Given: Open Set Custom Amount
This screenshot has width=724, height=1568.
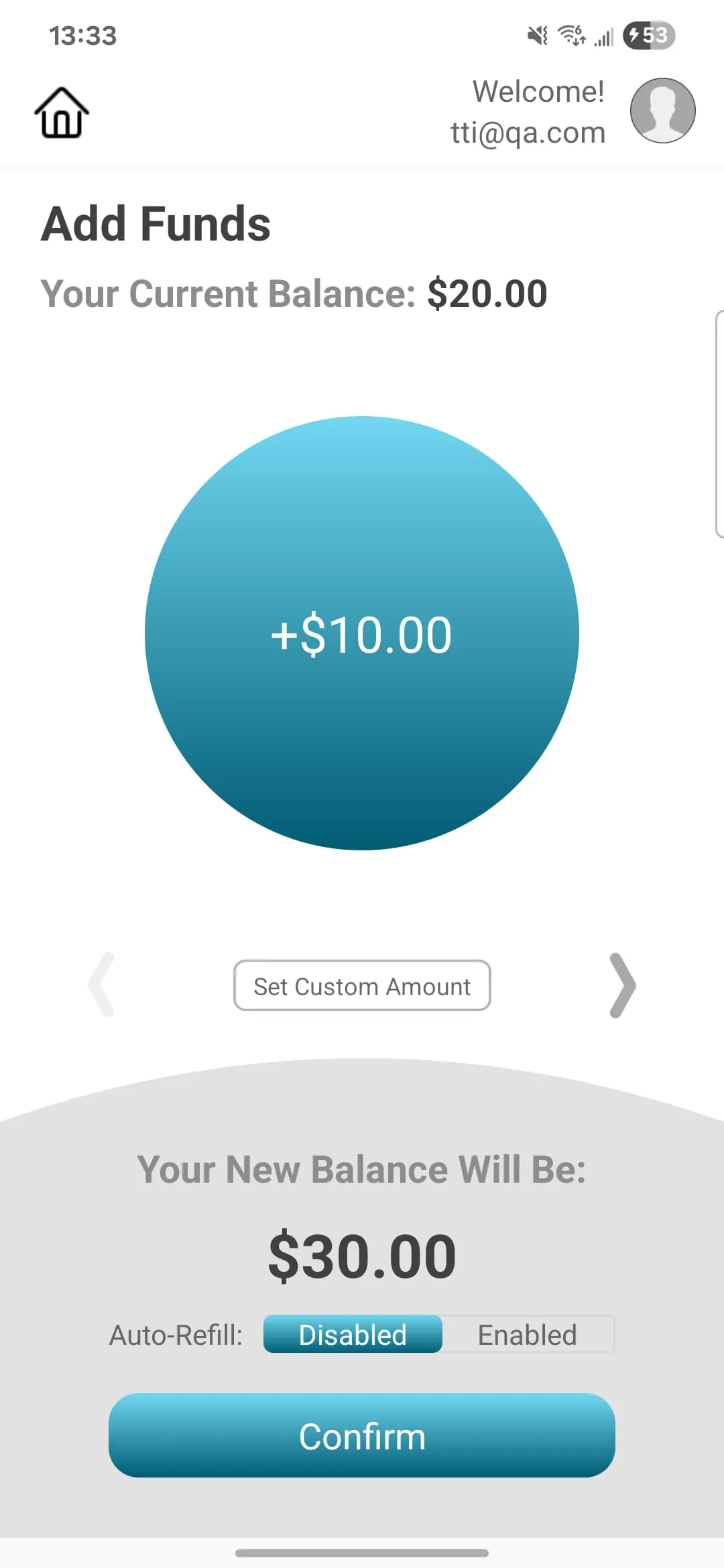Looking at the screenshot, I should pos(362,986).
